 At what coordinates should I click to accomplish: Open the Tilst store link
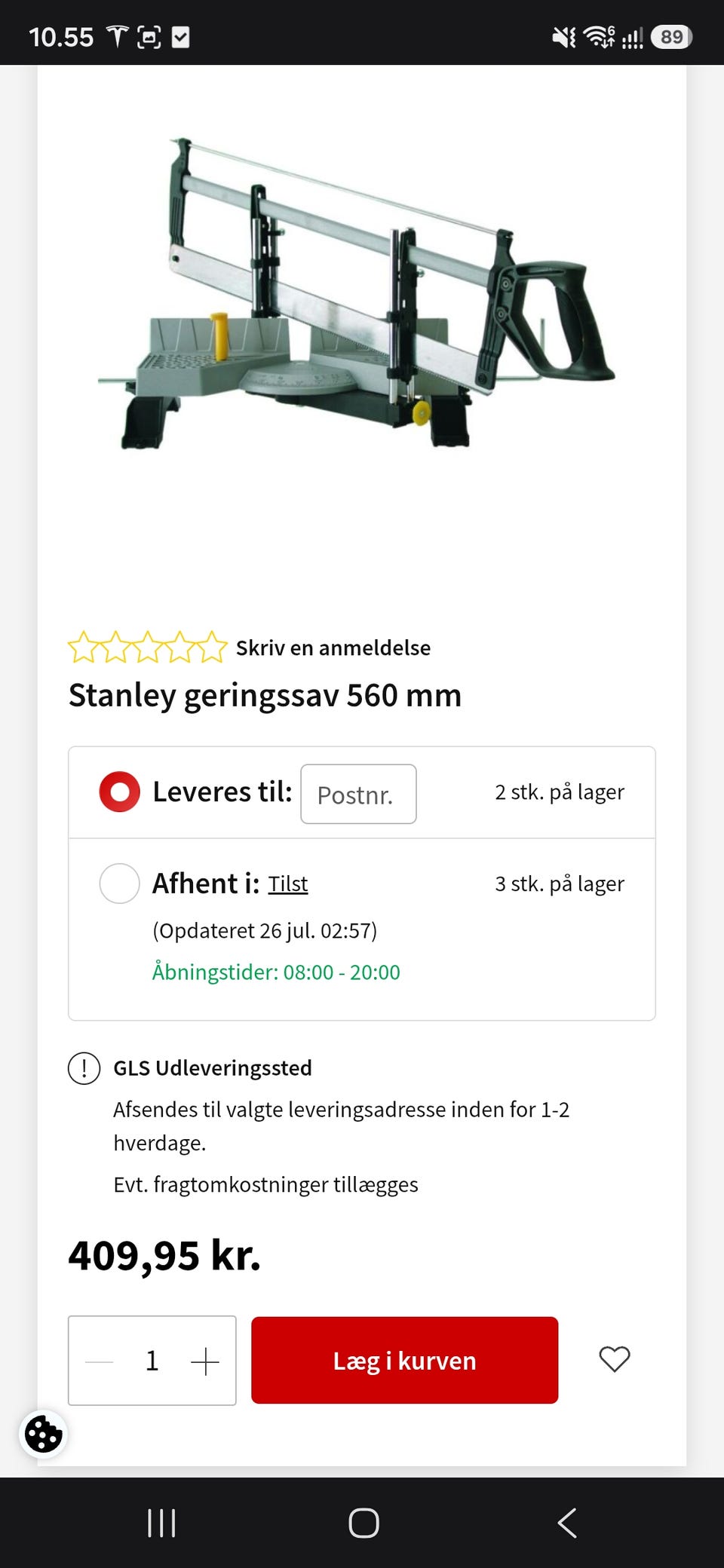[288, 884]
